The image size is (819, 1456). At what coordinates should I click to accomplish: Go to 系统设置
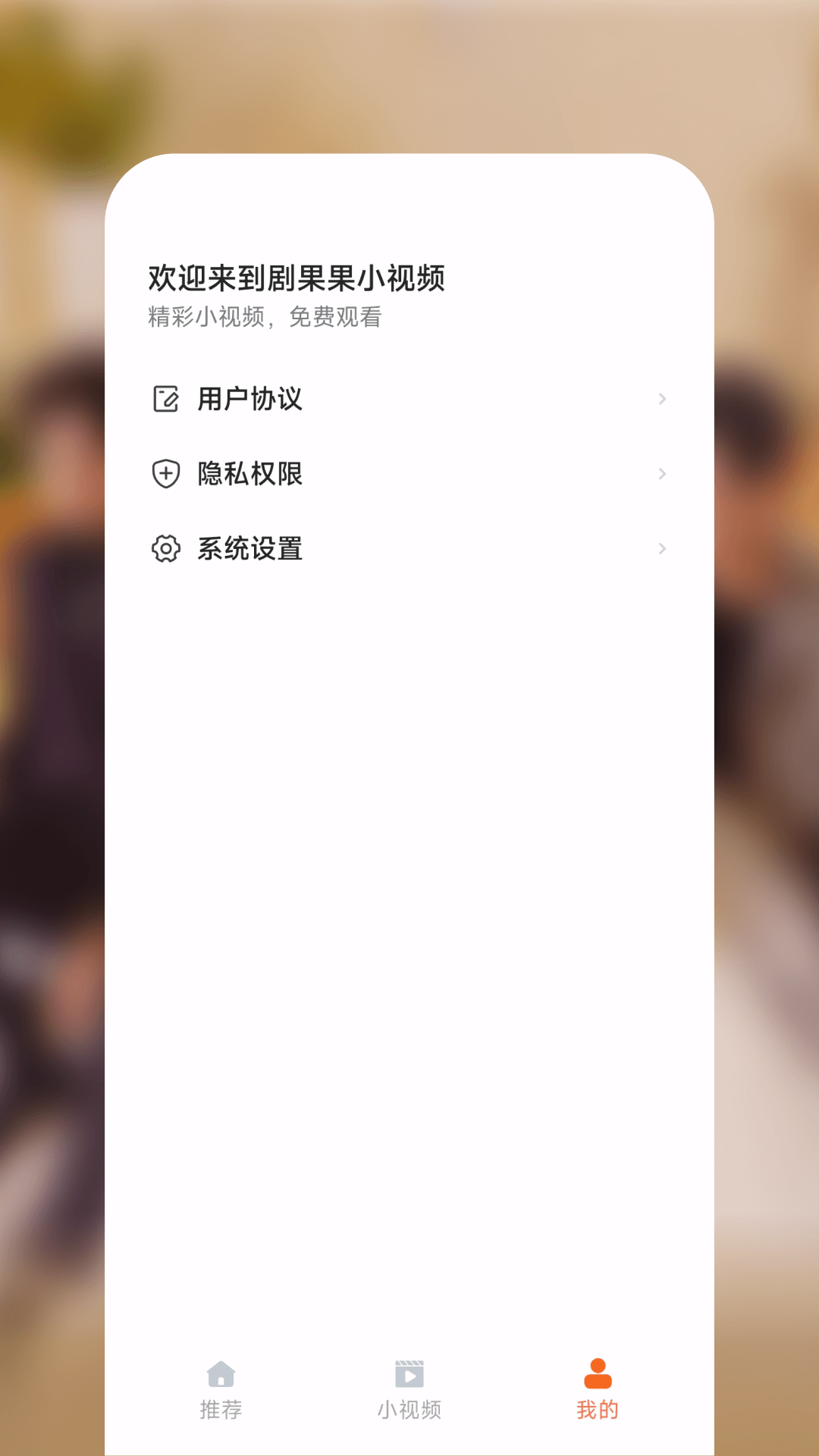coord(408,548)
